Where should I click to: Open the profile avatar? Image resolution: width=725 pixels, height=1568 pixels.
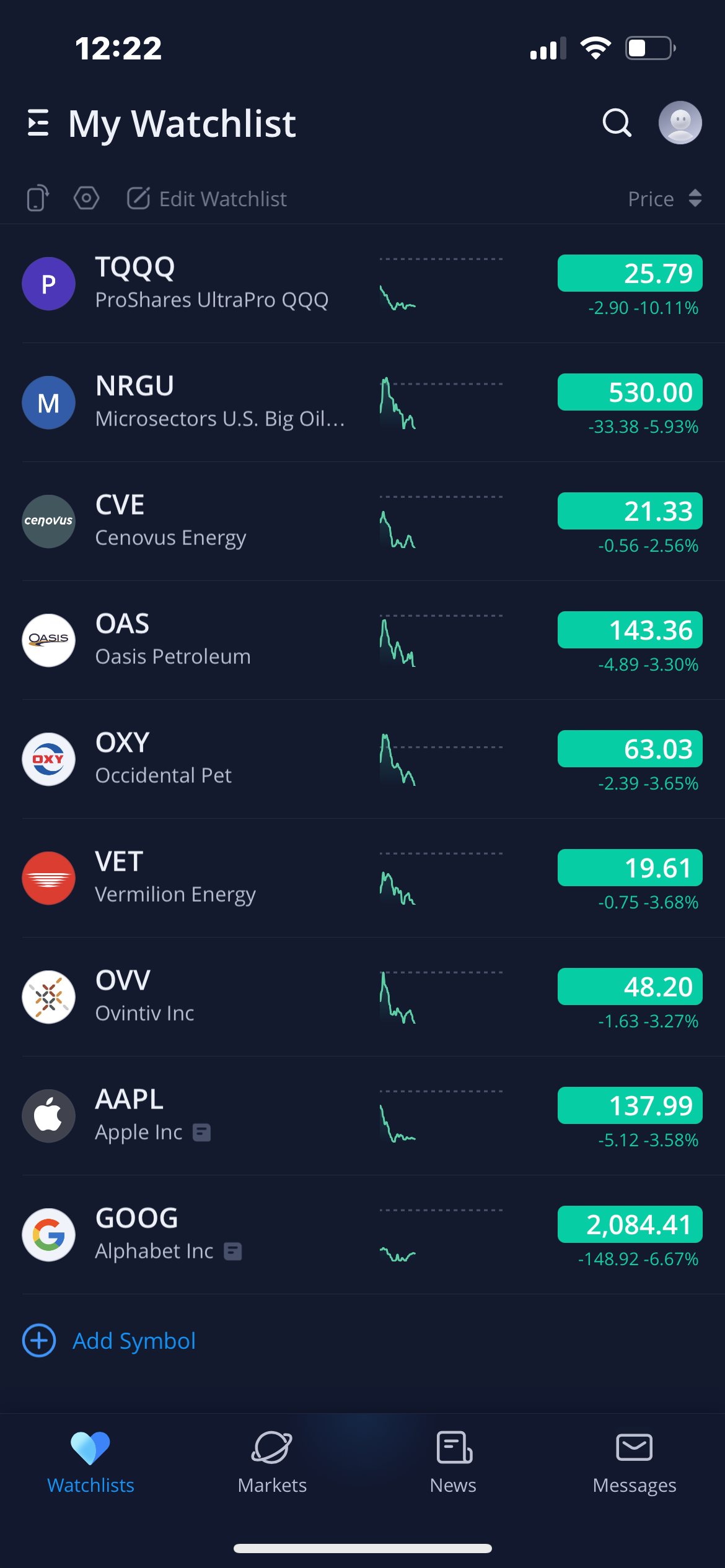680,123
